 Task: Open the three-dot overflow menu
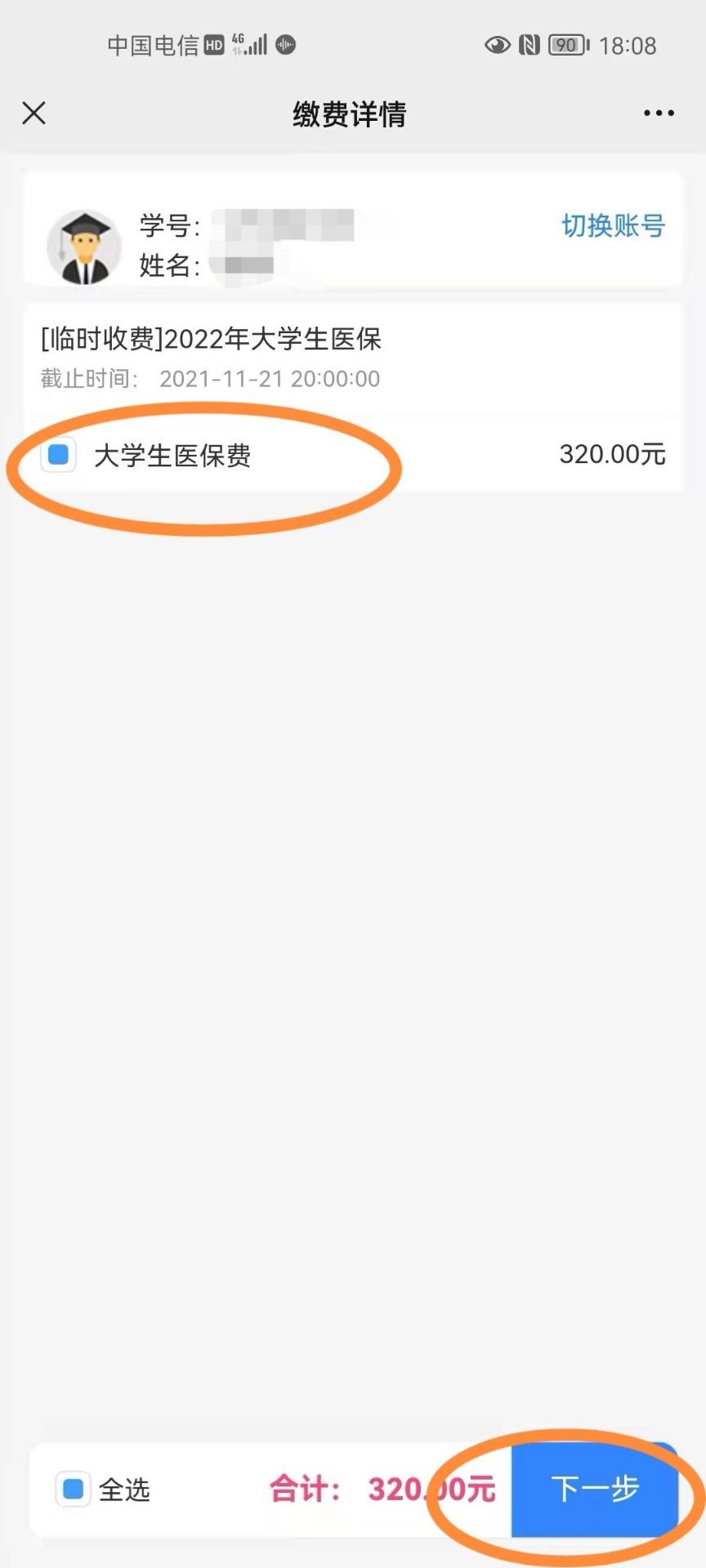tap(659, 114)
